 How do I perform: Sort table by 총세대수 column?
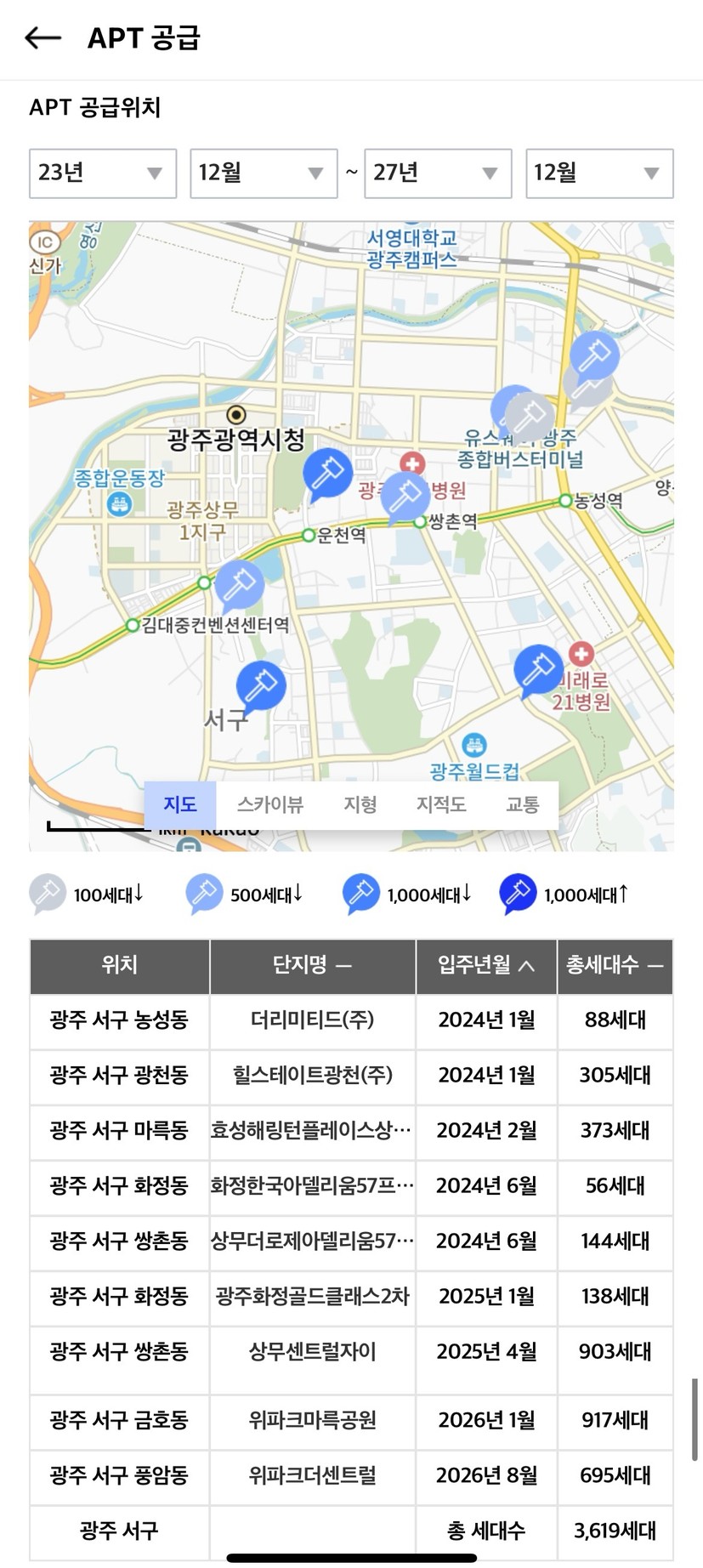point(615,965)
